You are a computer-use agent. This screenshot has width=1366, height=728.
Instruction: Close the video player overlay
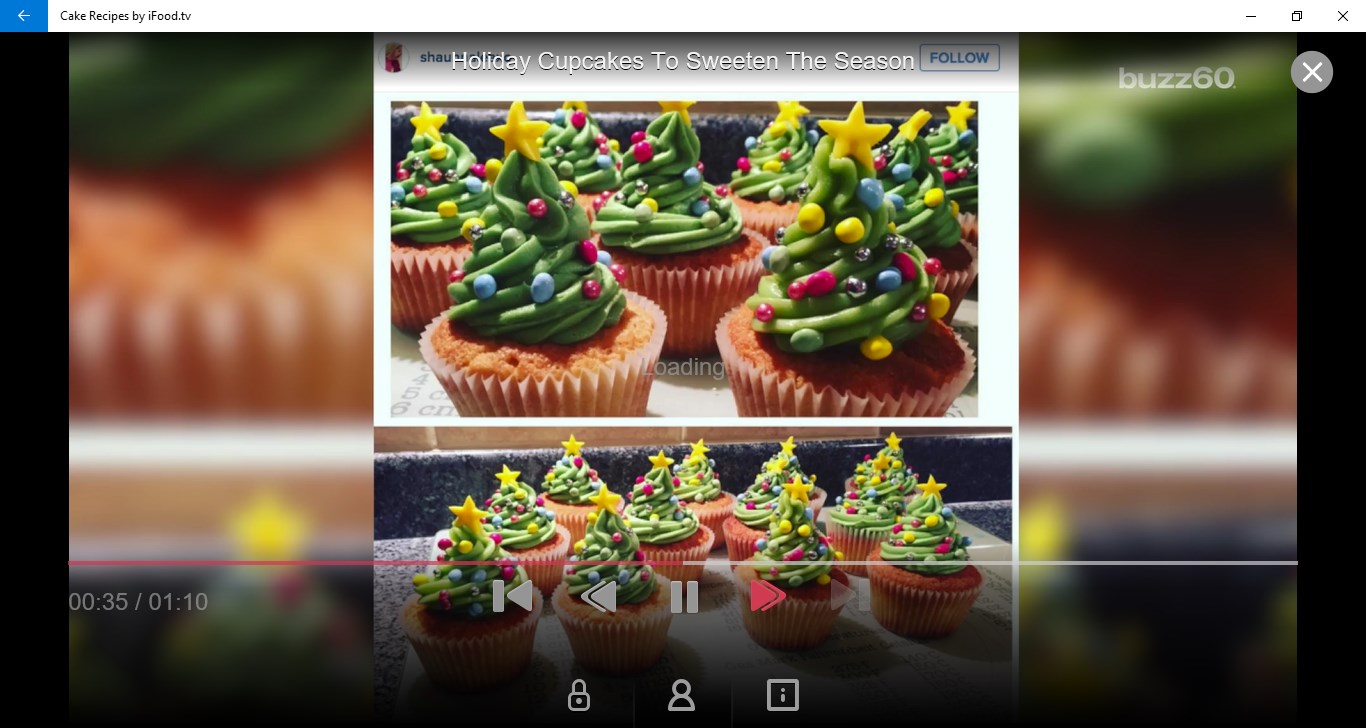coord(1311,72)
